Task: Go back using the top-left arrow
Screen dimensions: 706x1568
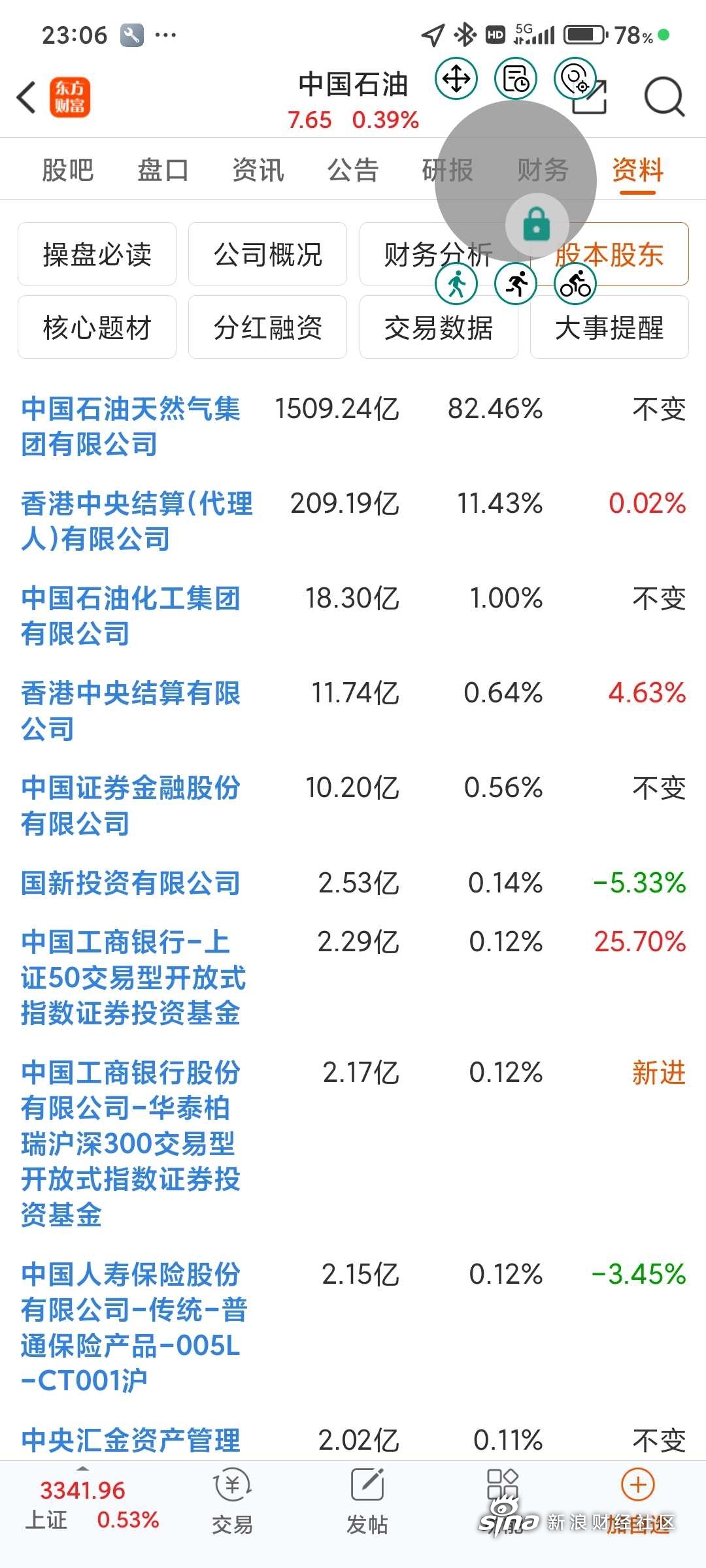Action: (x=26, y=98)
